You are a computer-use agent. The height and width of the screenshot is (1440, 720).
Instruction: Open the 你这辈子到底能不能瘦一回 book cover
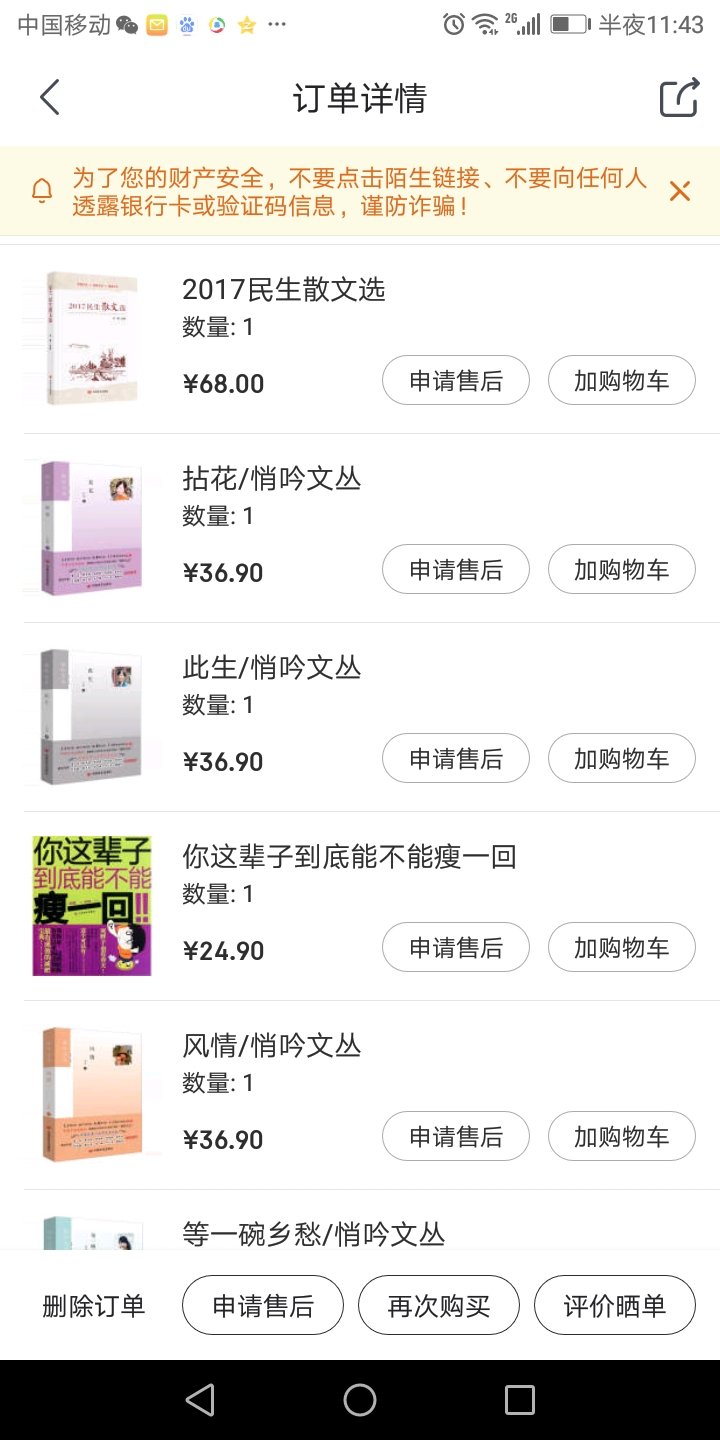[92, 906]
